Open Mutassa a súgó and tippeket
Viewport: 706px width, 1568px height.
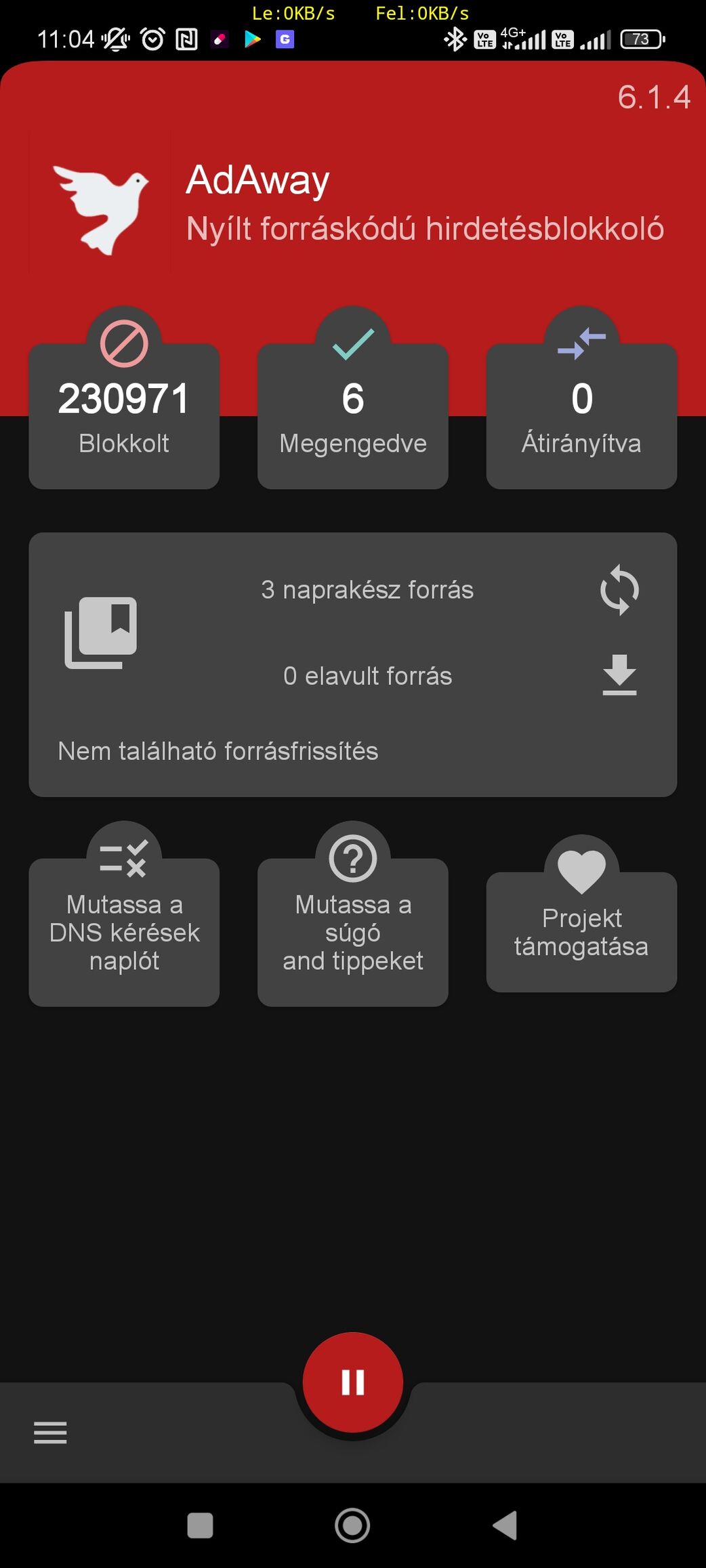click(x=353, y=931)
